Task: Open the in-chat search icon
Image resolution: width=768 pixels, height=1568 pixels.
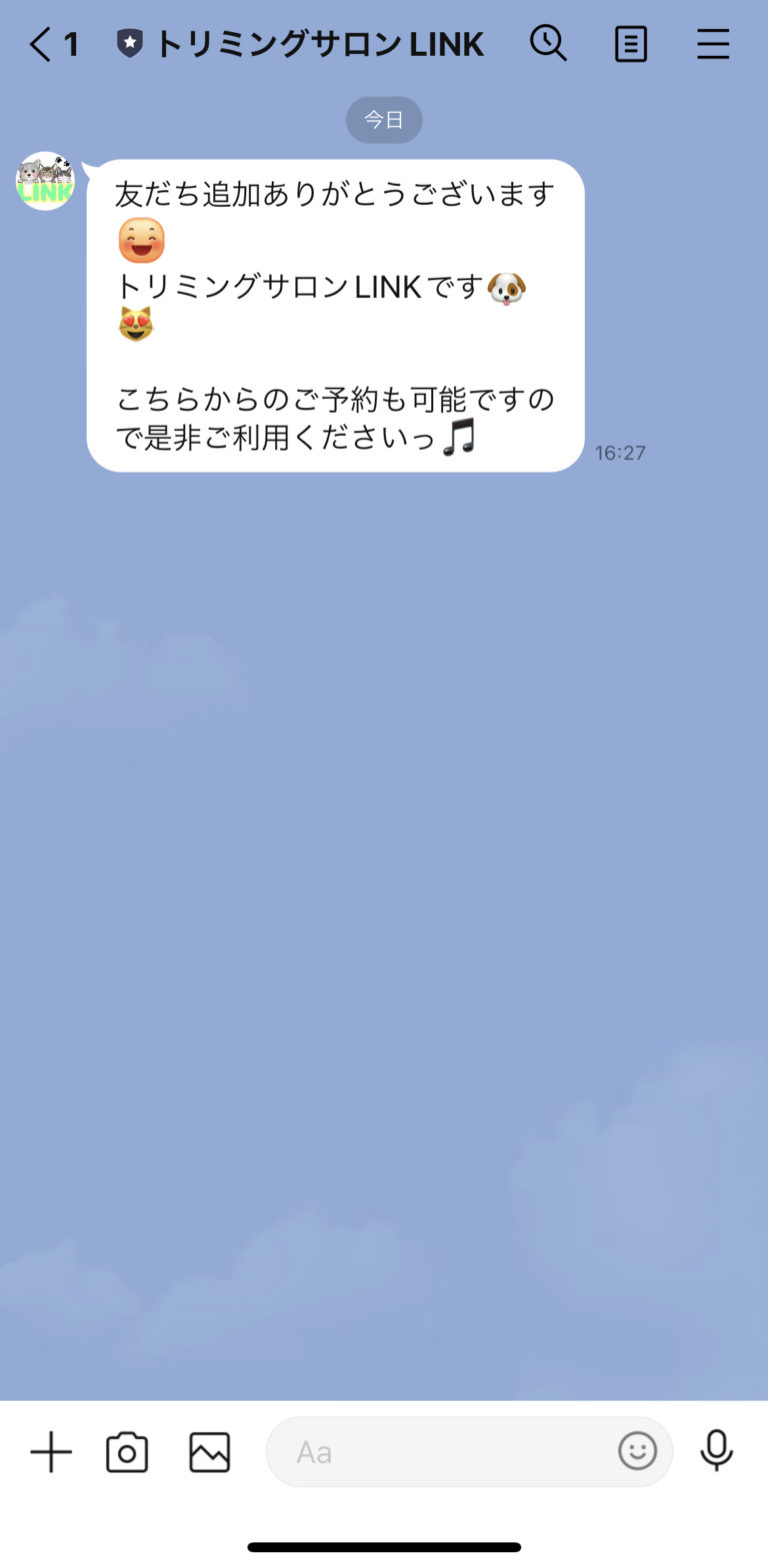Action: pyautogui.click(x=548, y=43)
